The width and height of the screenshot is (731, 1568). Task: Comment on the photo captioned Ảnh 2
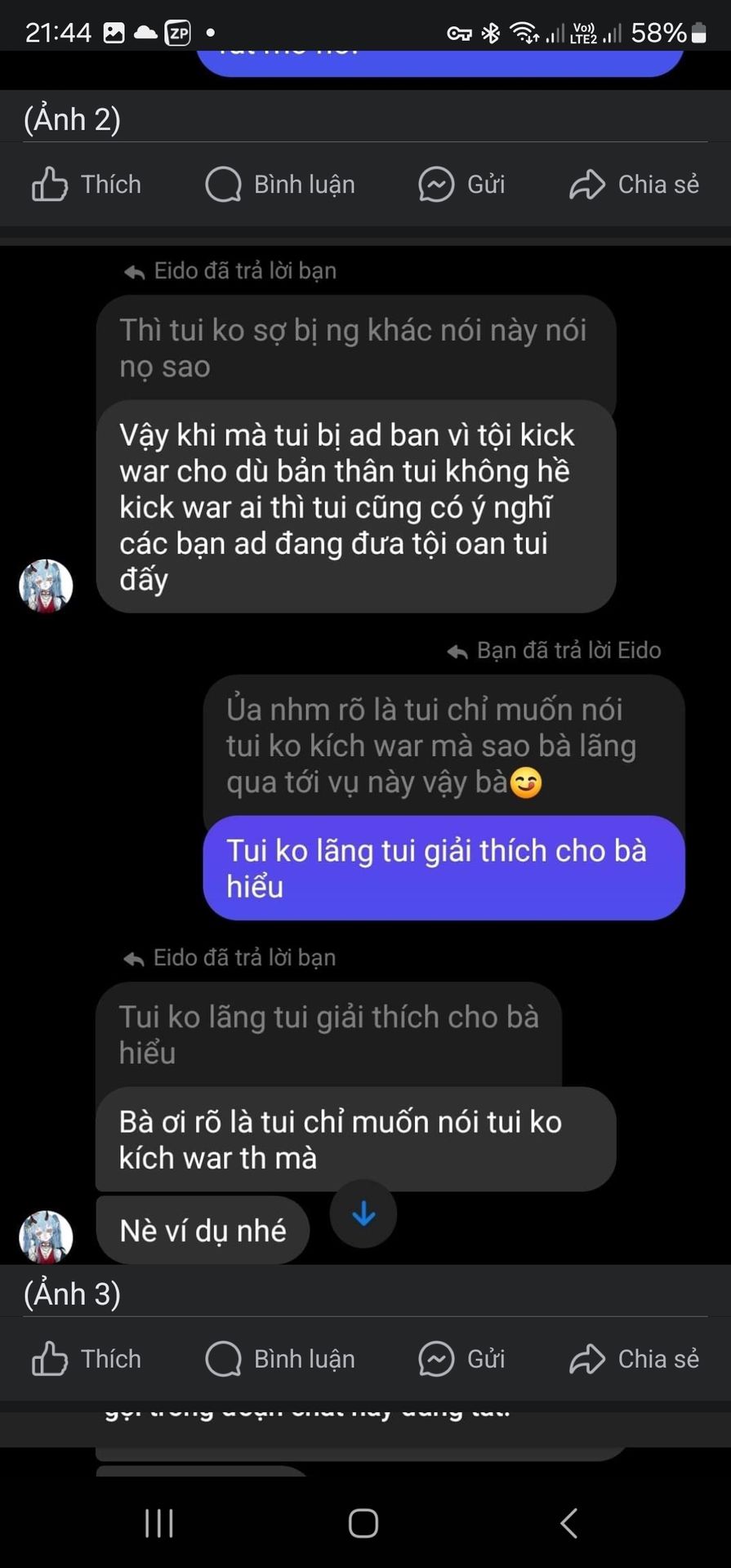click(280, 185)
